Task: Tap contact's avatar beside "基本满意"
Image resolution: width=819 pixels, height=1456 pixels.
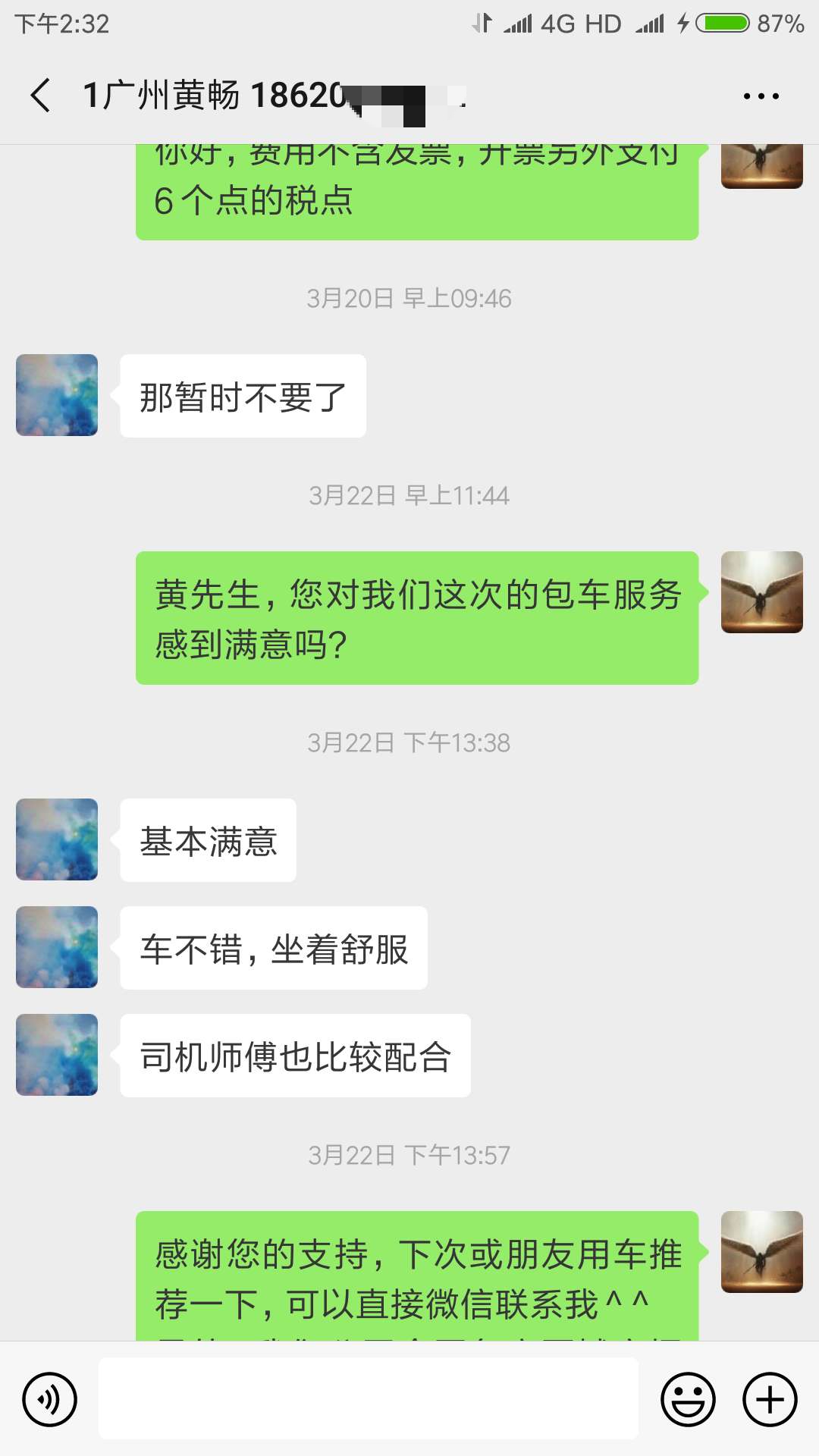Action: 57,839
